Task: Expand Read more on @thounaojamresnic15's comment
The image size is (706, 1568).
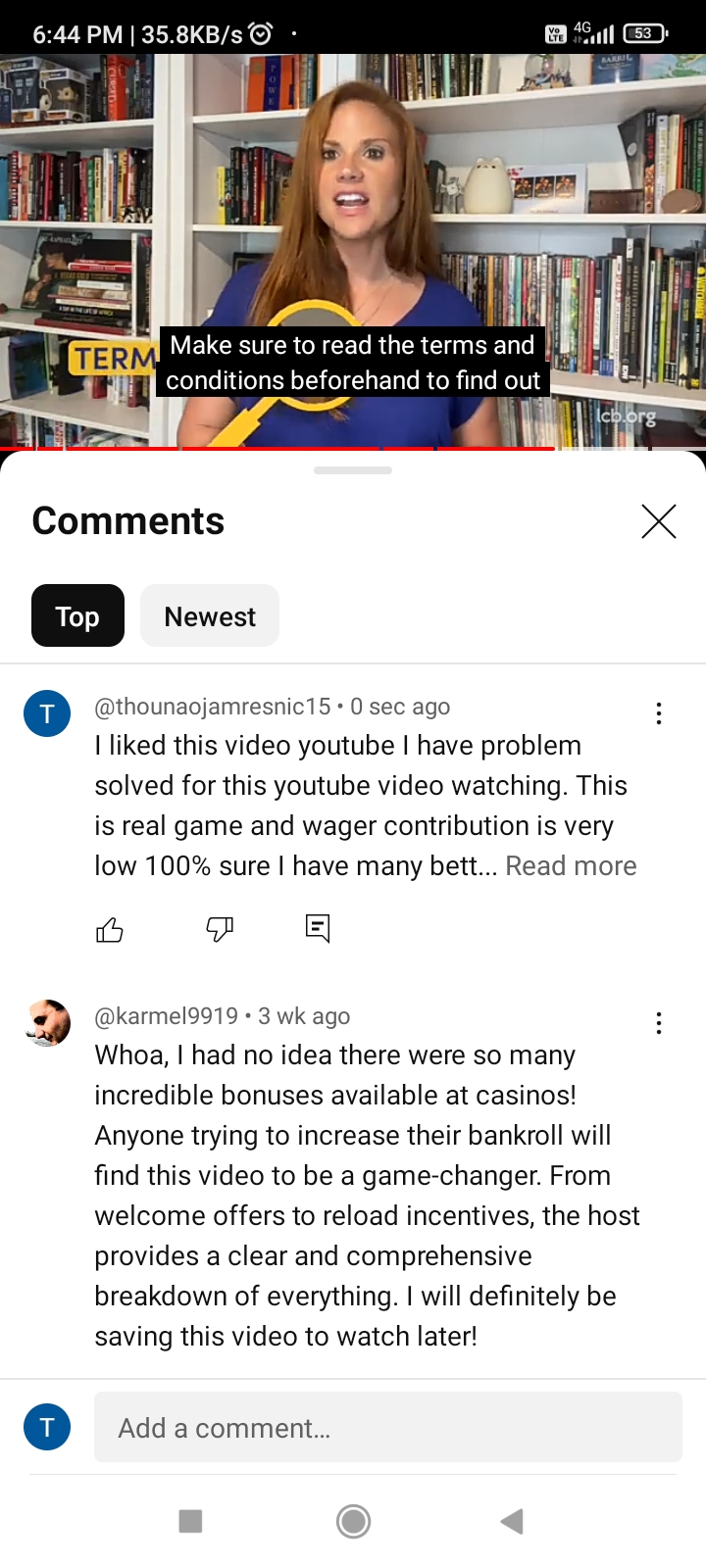Action: click(x=571, y=866)
